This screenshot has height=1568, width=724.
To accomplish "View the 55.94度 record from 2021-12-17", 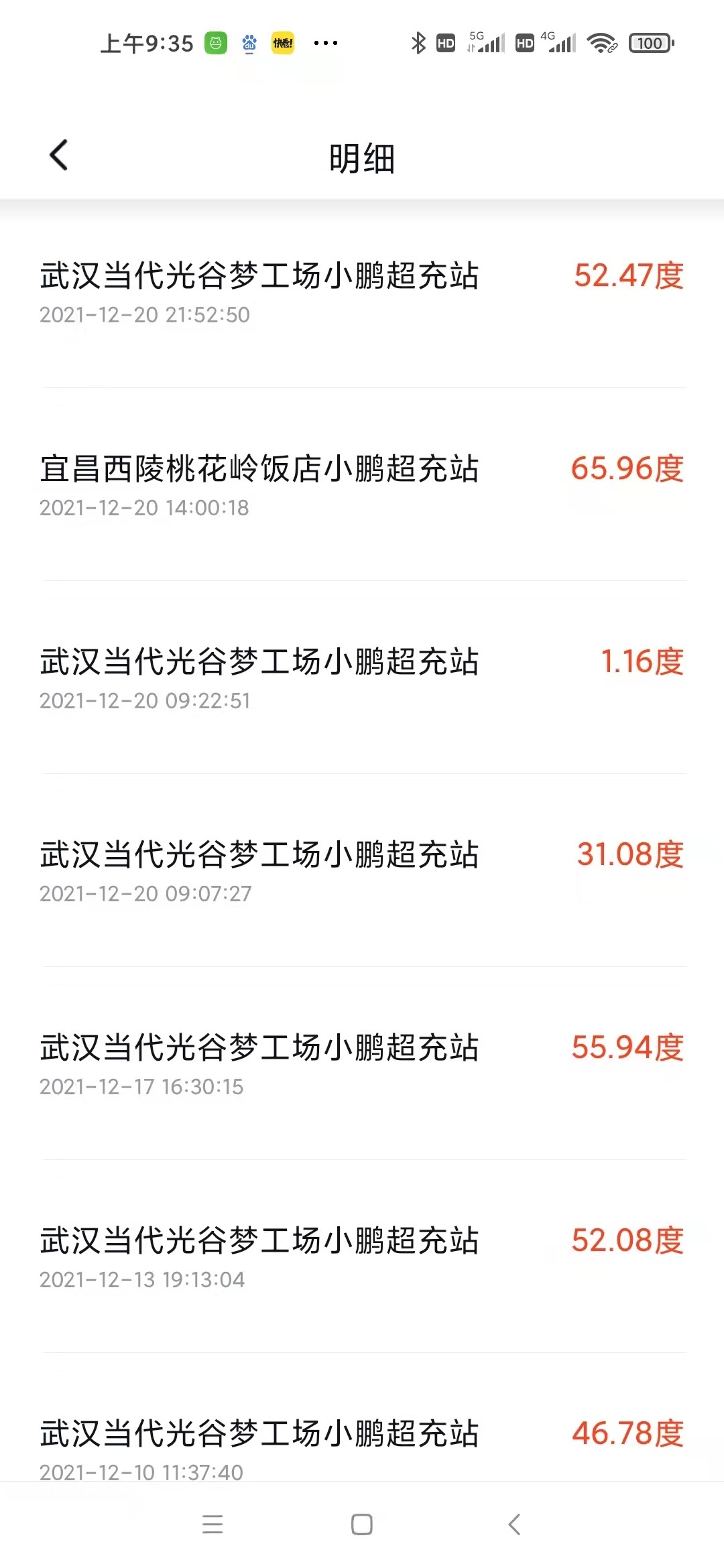I will (362, 1063).
